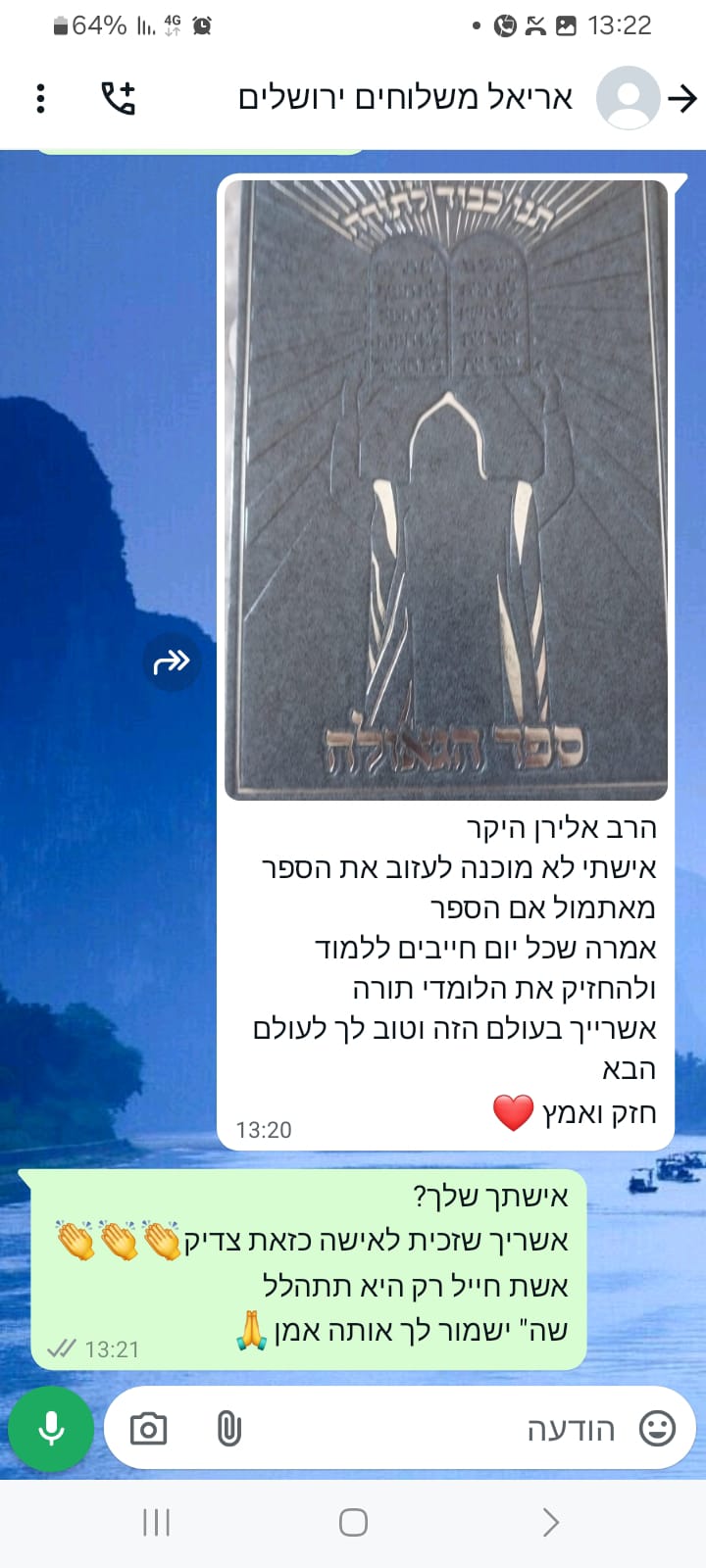Forward the book photo message
Image resolution: width=706 pixels, height=1568 pixels.
click(x=172, y=662)
